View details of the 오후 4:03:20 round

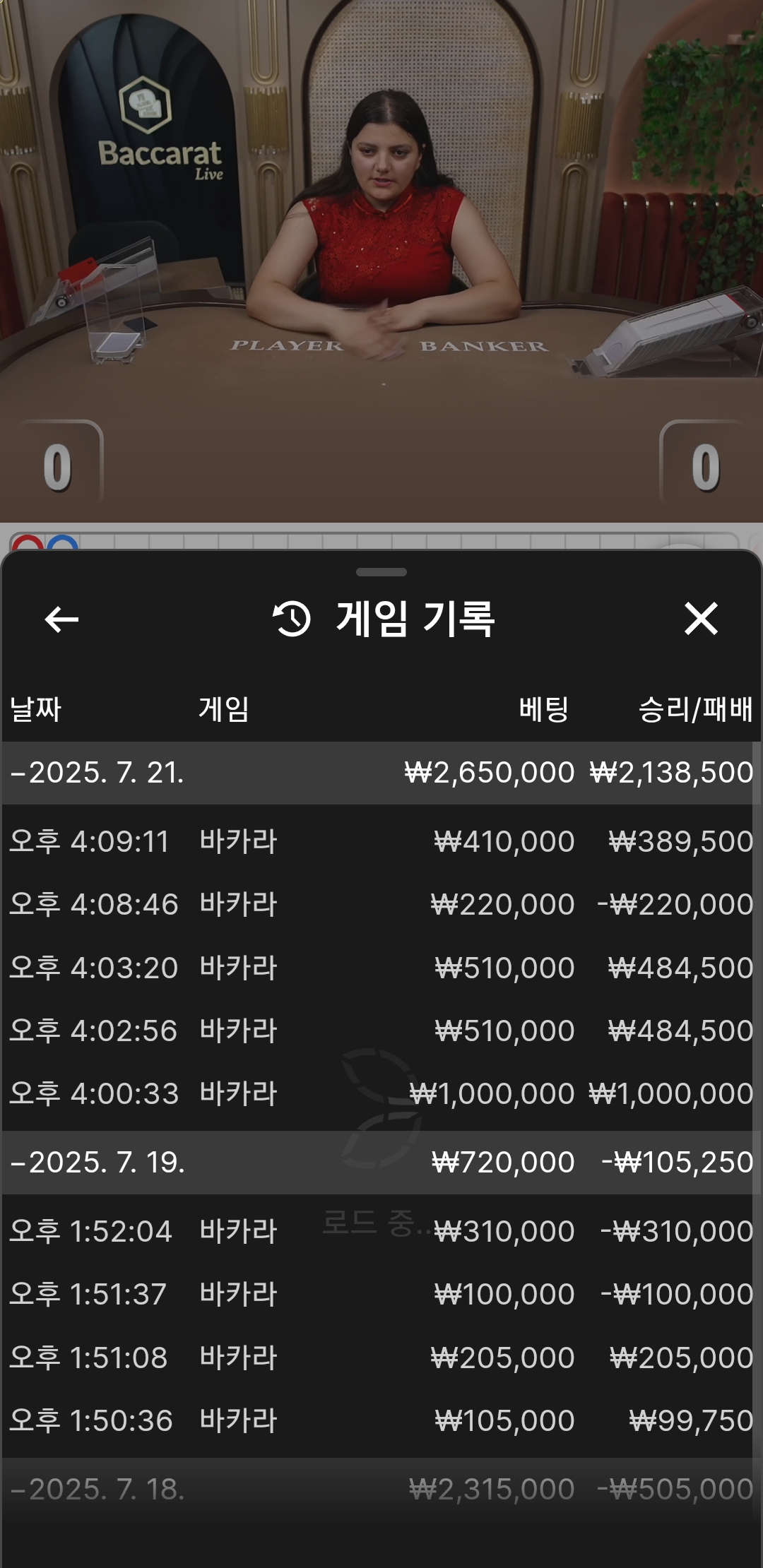tap(380, 968)
